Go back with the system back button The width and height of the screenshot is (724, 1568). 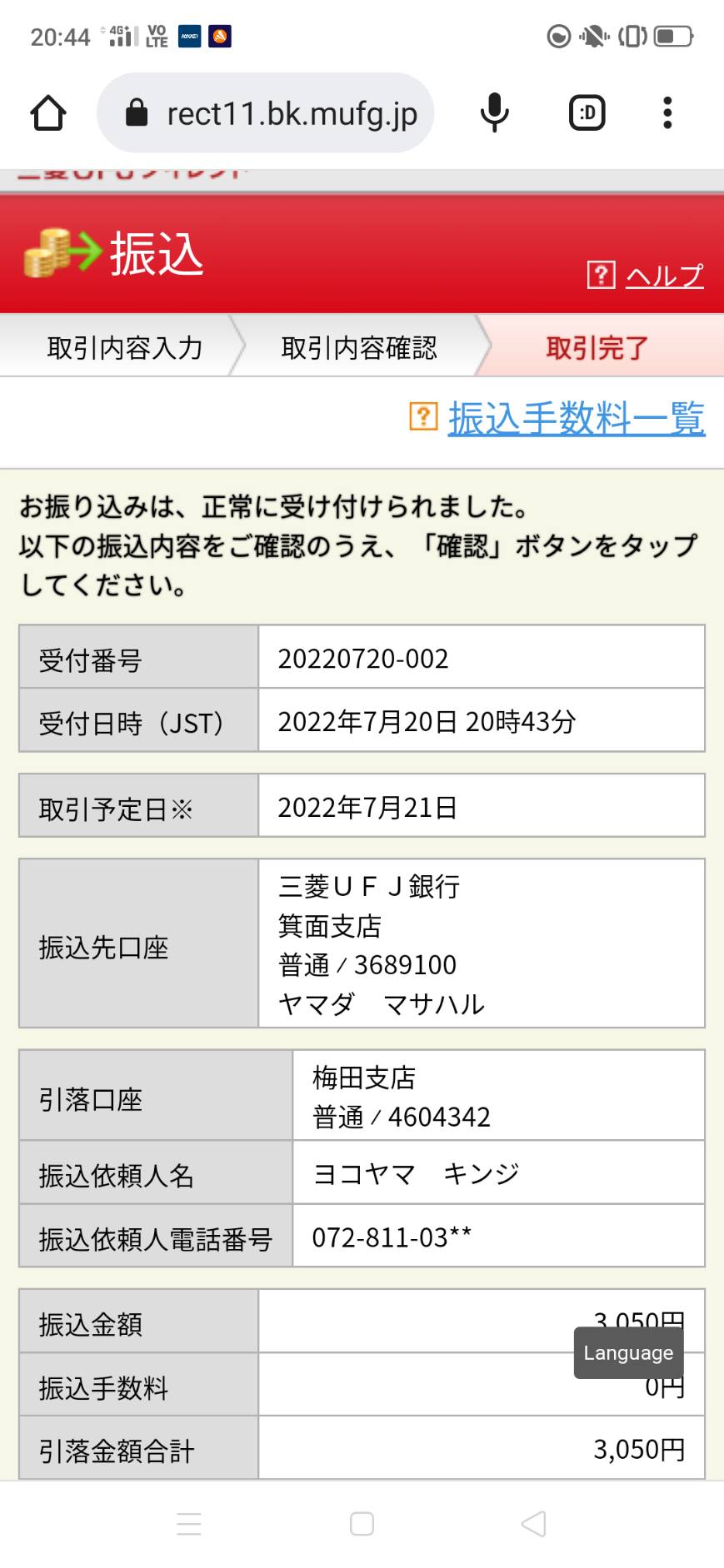[x=533, y=1524]
